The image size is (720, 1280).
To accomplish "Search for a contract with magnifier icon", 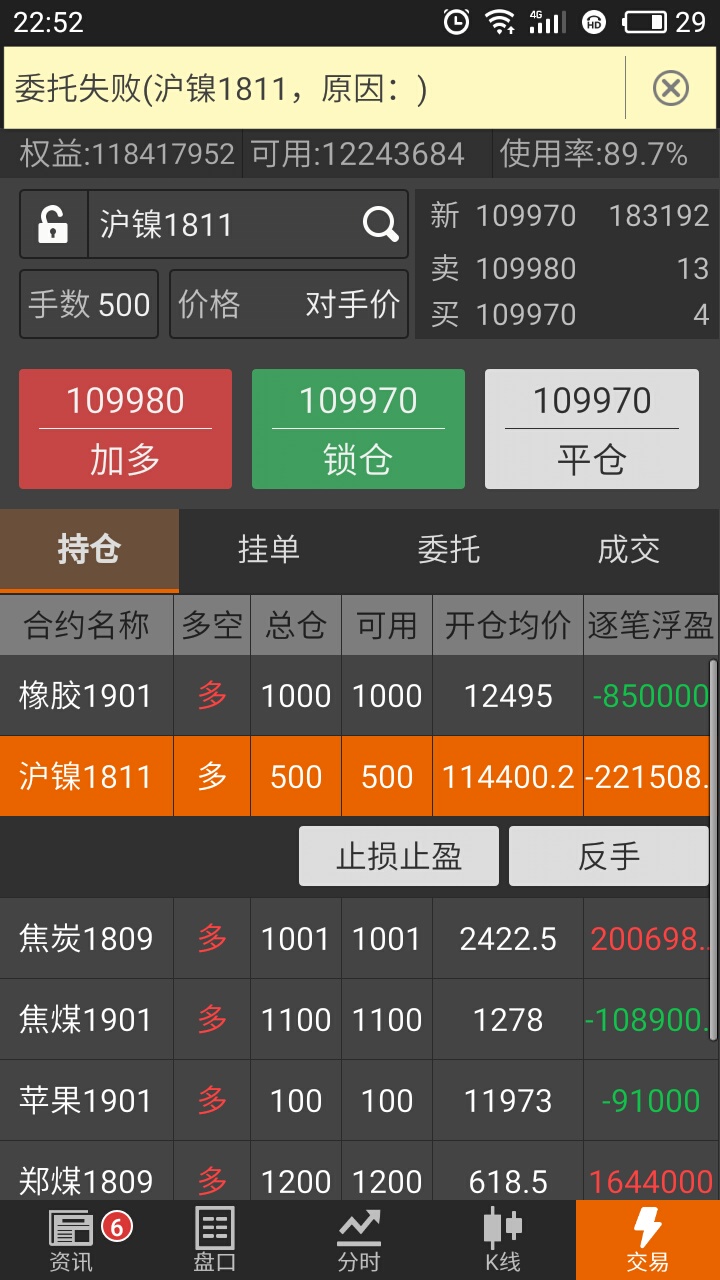I will [380, 225].
